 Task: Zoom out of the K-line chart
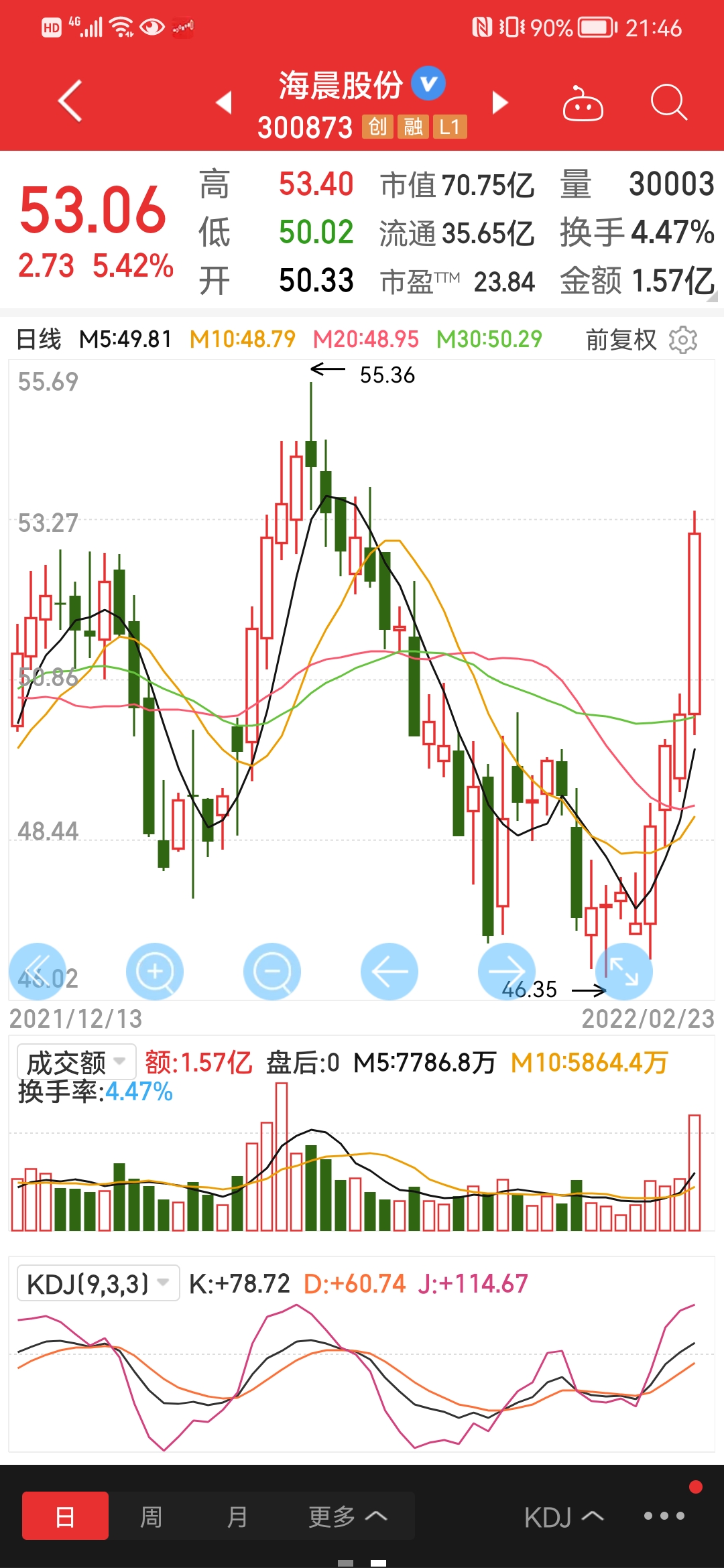272,972
